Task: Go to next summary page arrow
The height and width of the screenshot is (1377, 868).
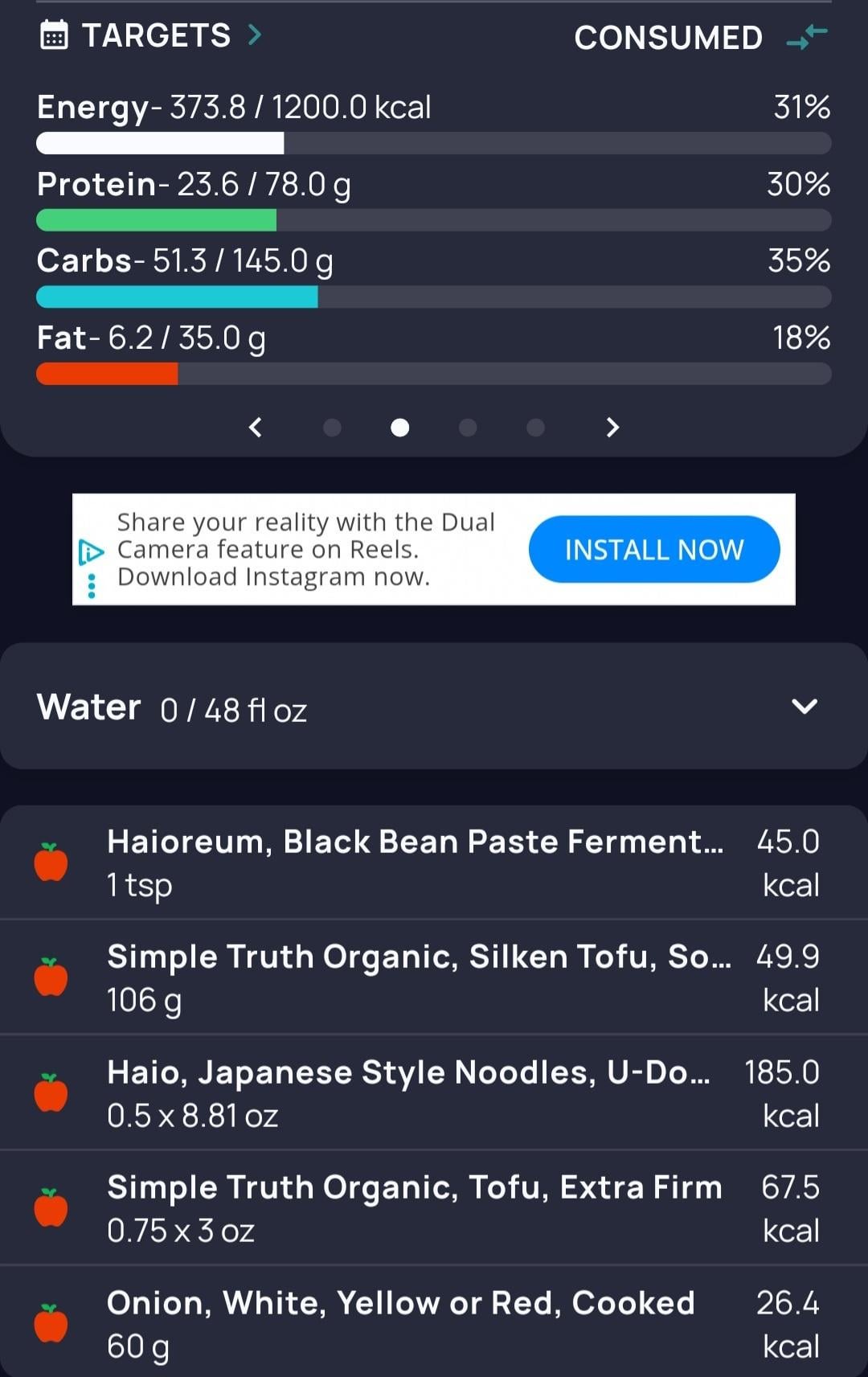Action: pos(612,427)
